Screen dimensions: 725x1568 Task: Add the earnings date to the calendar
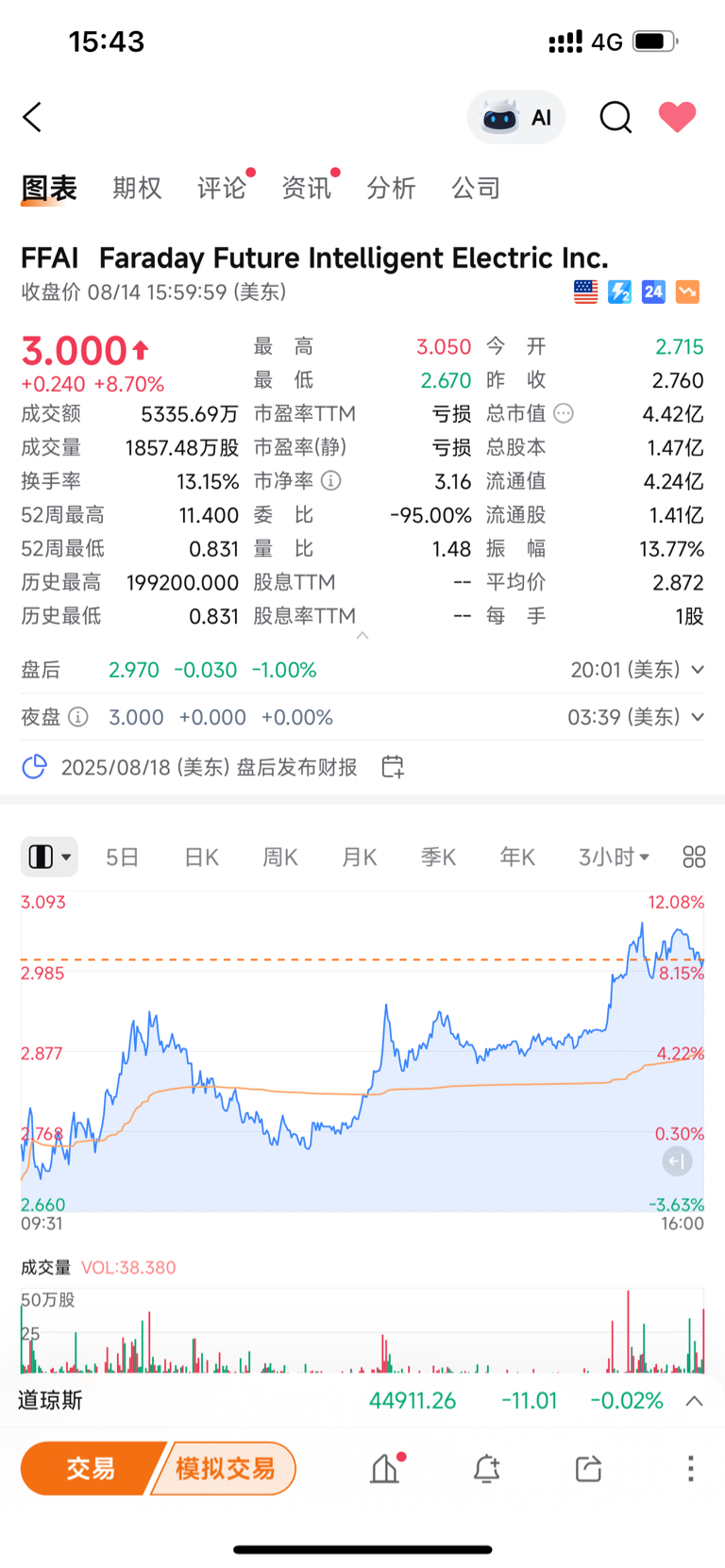click(x=393, y=767)
